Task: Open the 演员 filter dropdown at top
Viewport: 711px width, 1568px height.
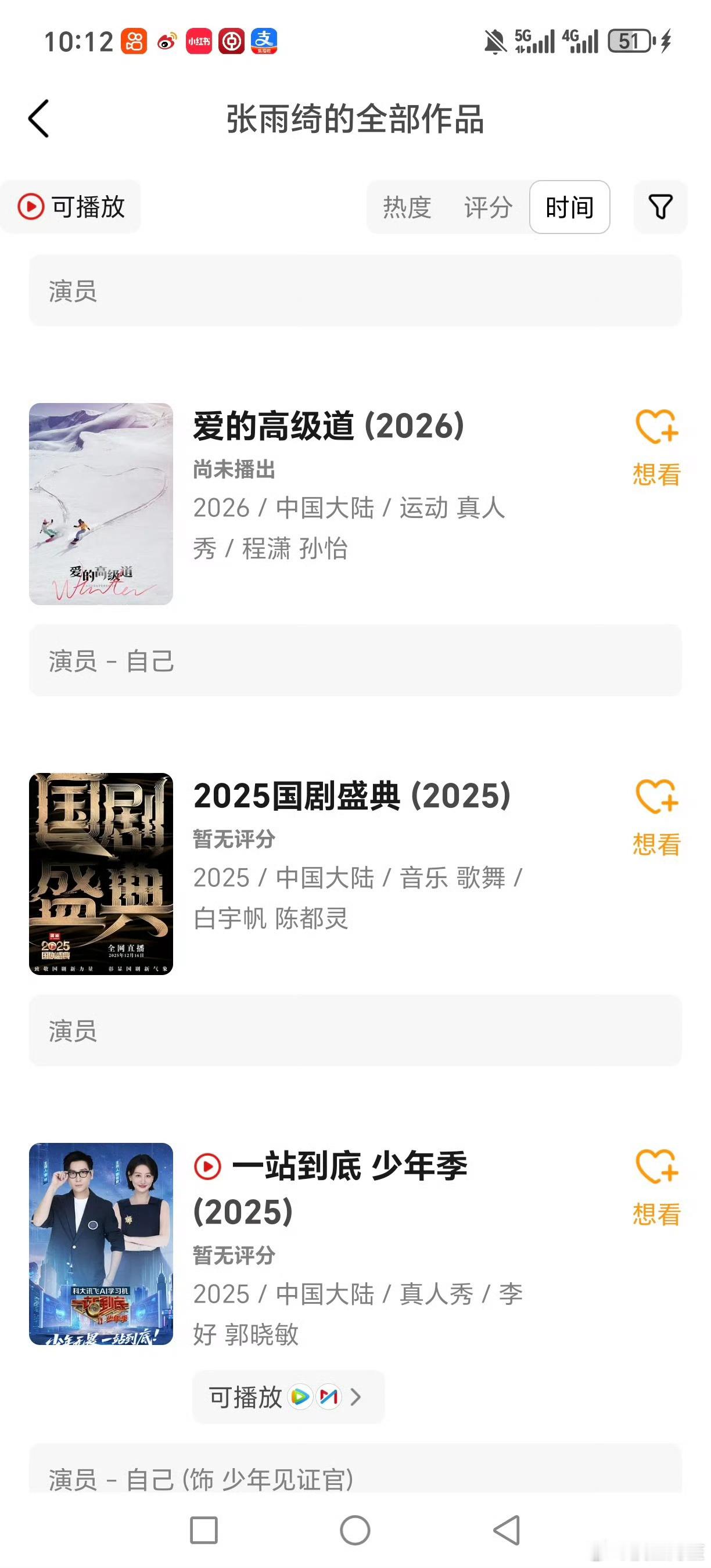Action: 355,293
